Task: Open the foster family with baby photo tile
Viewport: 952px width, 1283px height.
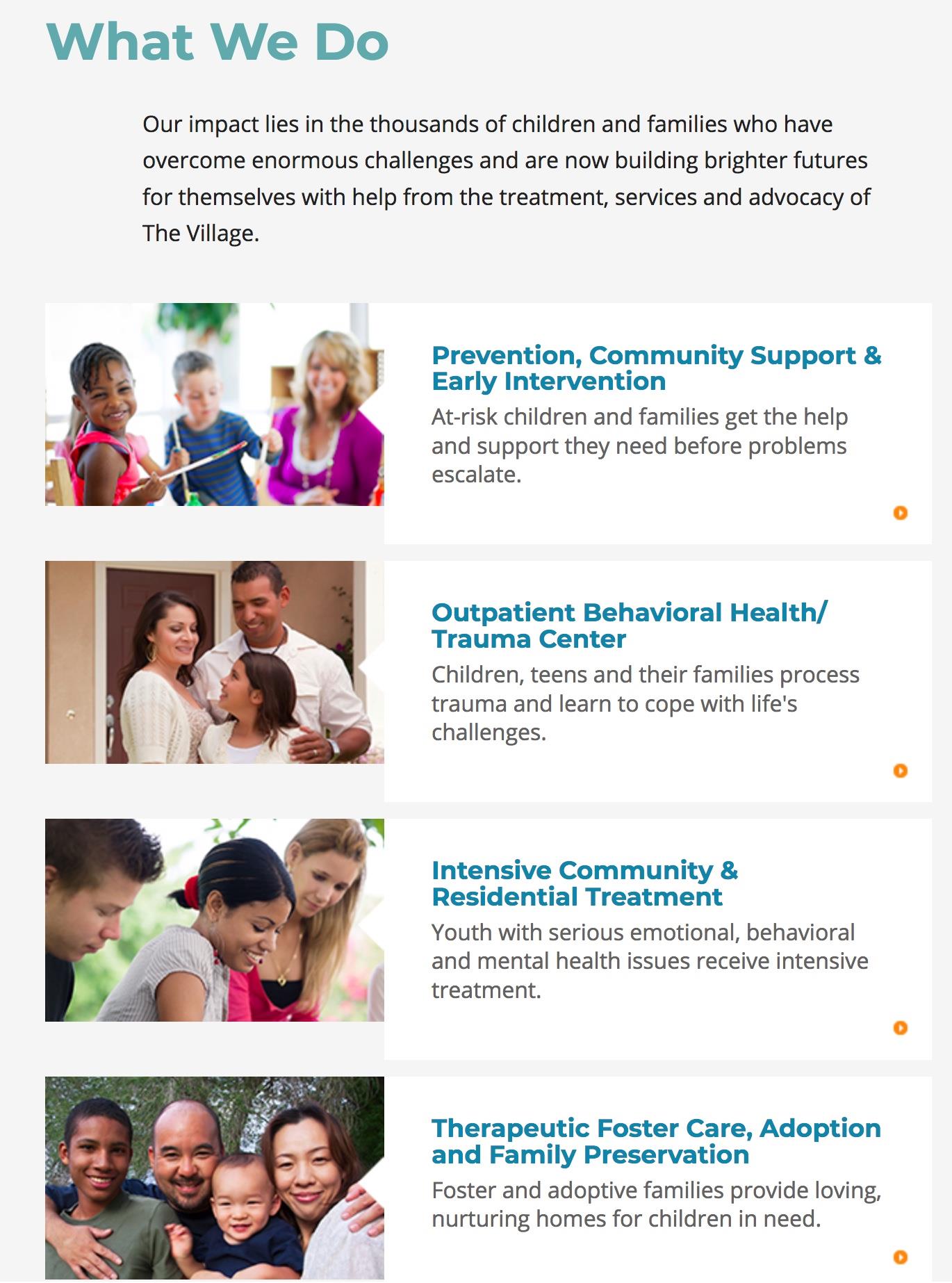Action: [x=214, y=1177]
